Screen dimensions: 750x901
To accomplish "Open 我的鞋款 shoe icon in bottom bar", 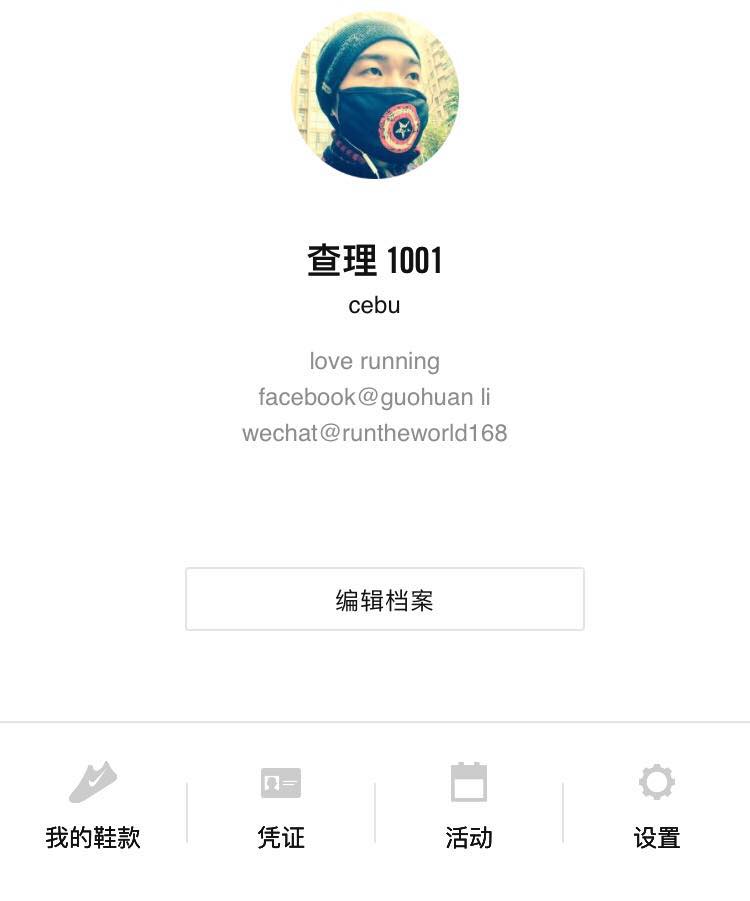I will coord(93,783).
